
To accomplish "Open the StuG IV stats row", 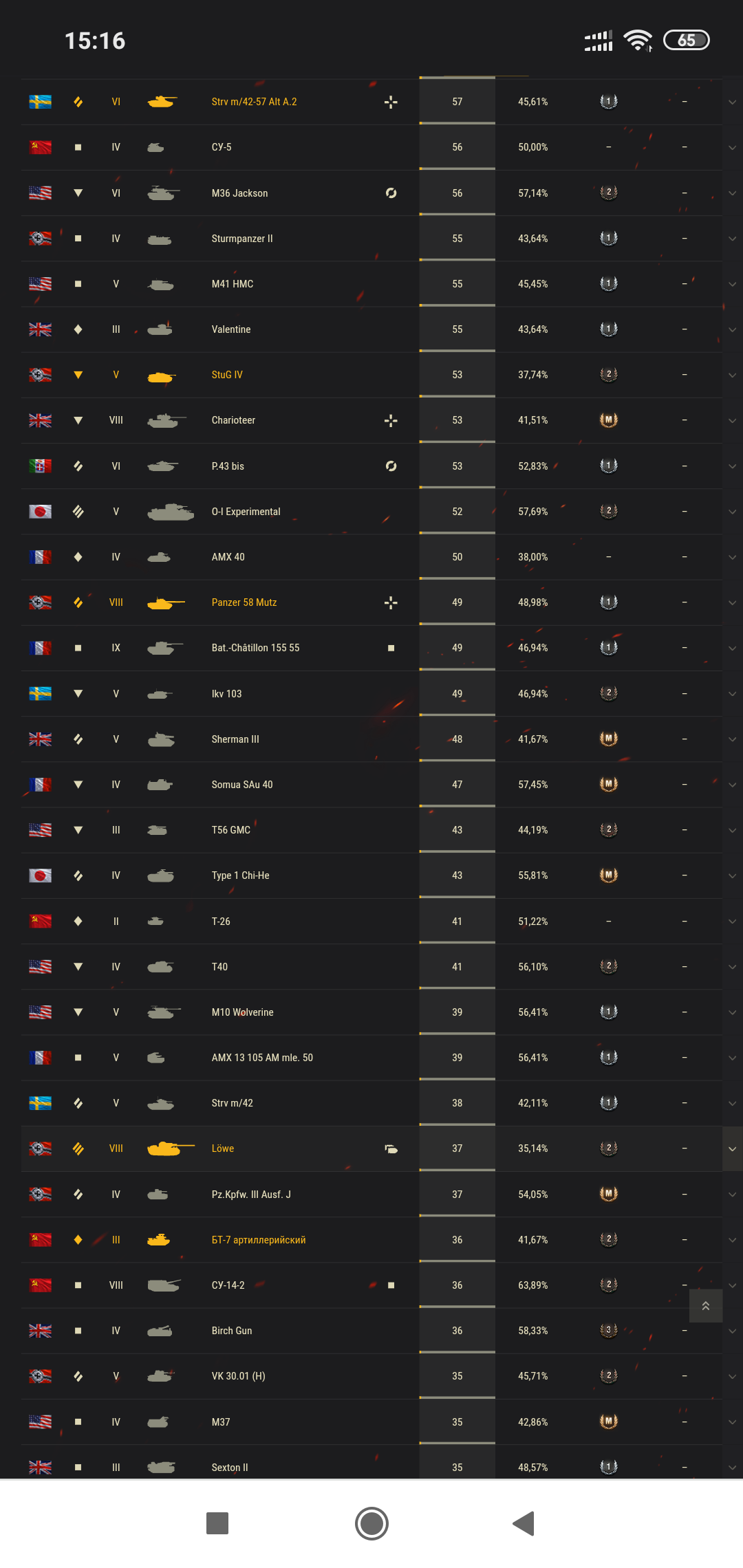I will (x=371, y=375).
